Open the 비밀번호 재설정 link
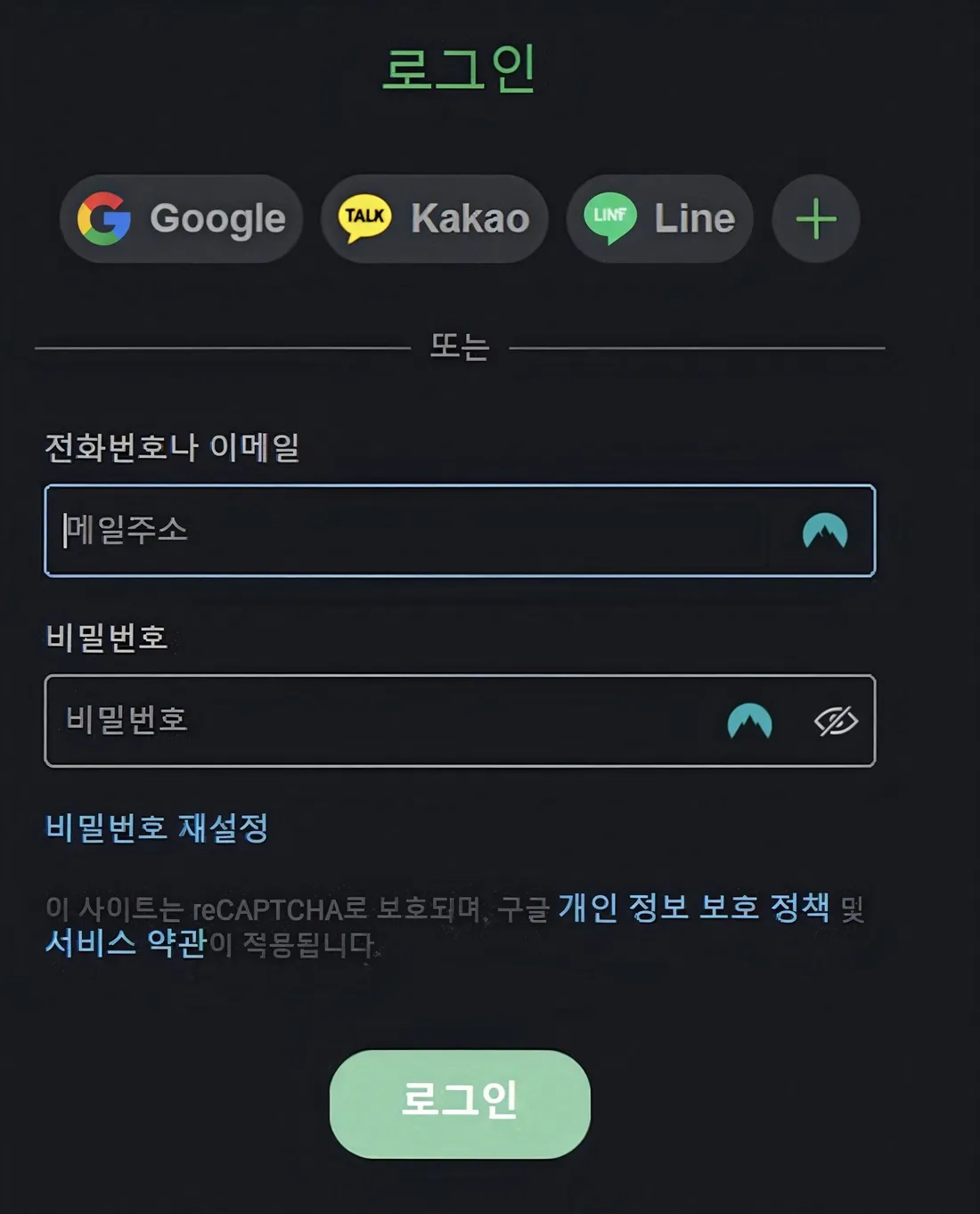This screenshot has width=980, height=1214. pos(157,828)
